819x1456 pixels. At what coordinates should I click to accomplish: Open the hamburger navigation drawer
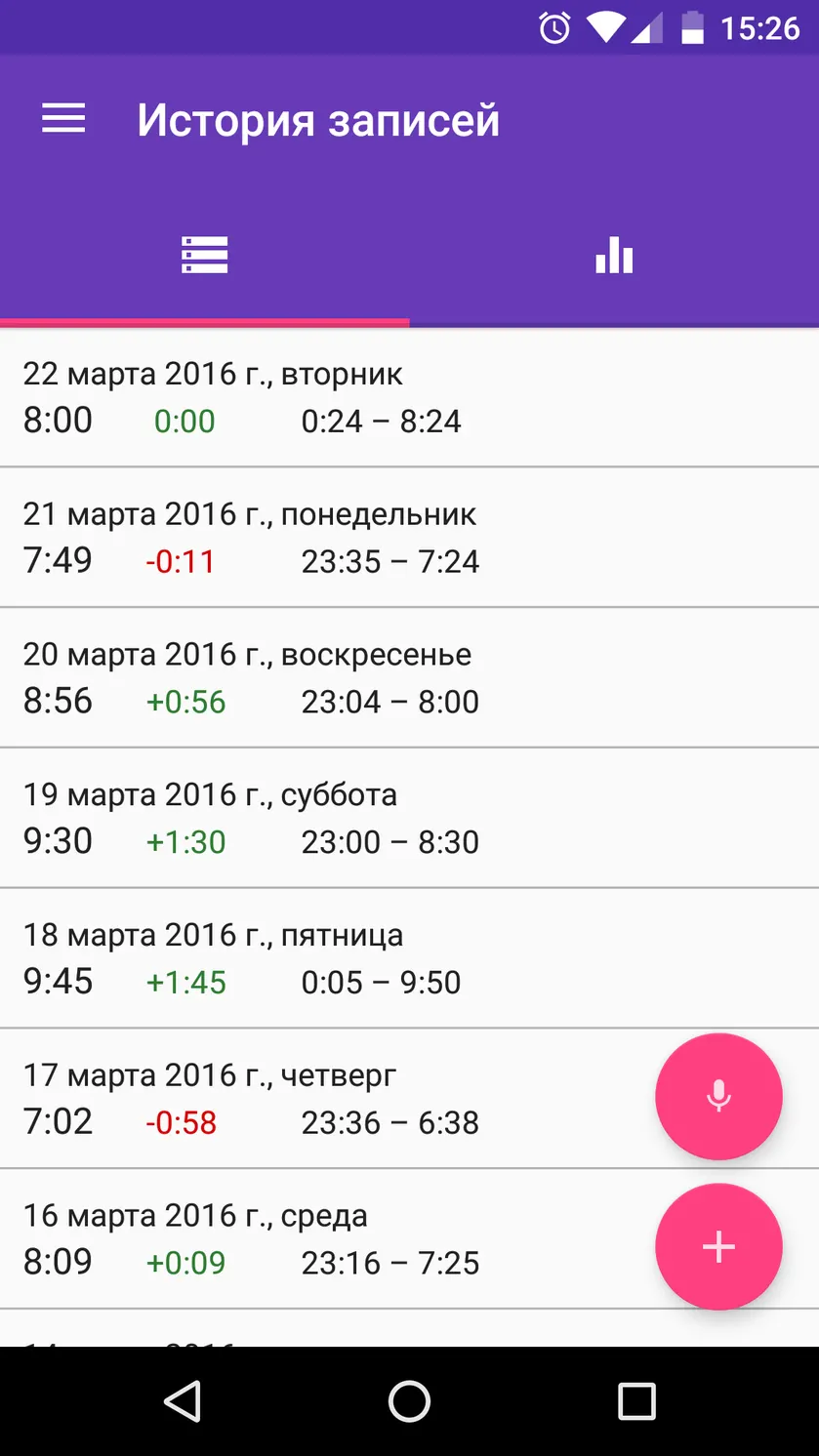63,119
